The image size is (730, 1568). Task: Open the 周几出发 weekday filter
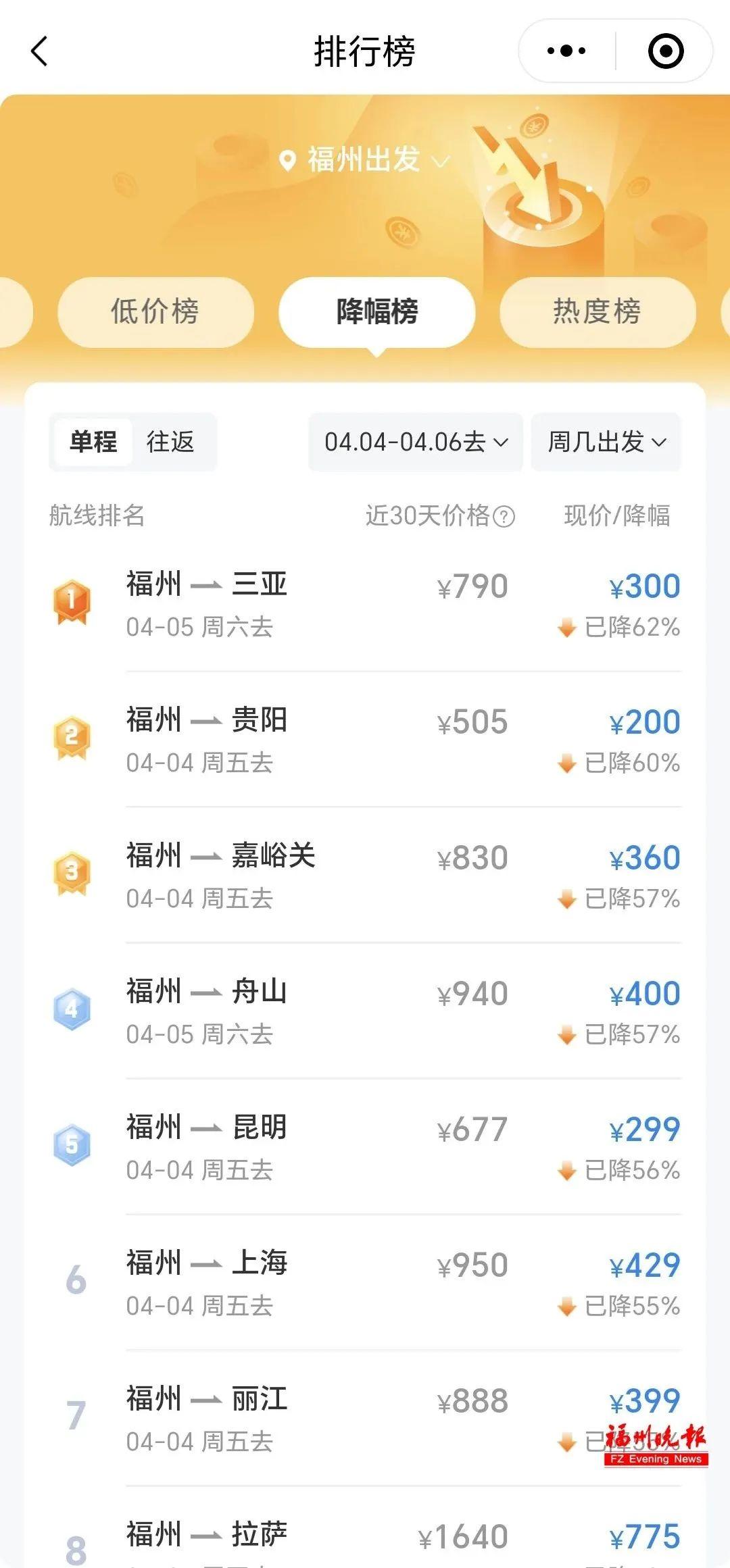click(606, 442)
